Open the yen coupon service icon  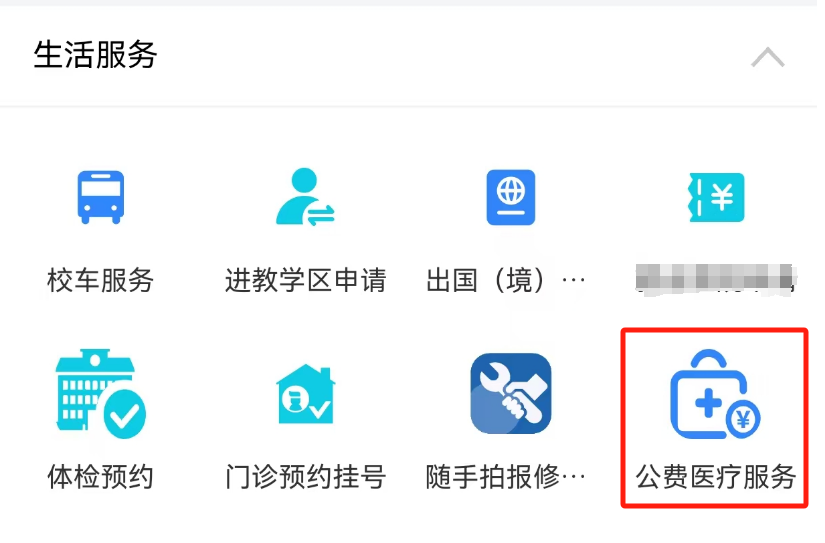[716, 197]
